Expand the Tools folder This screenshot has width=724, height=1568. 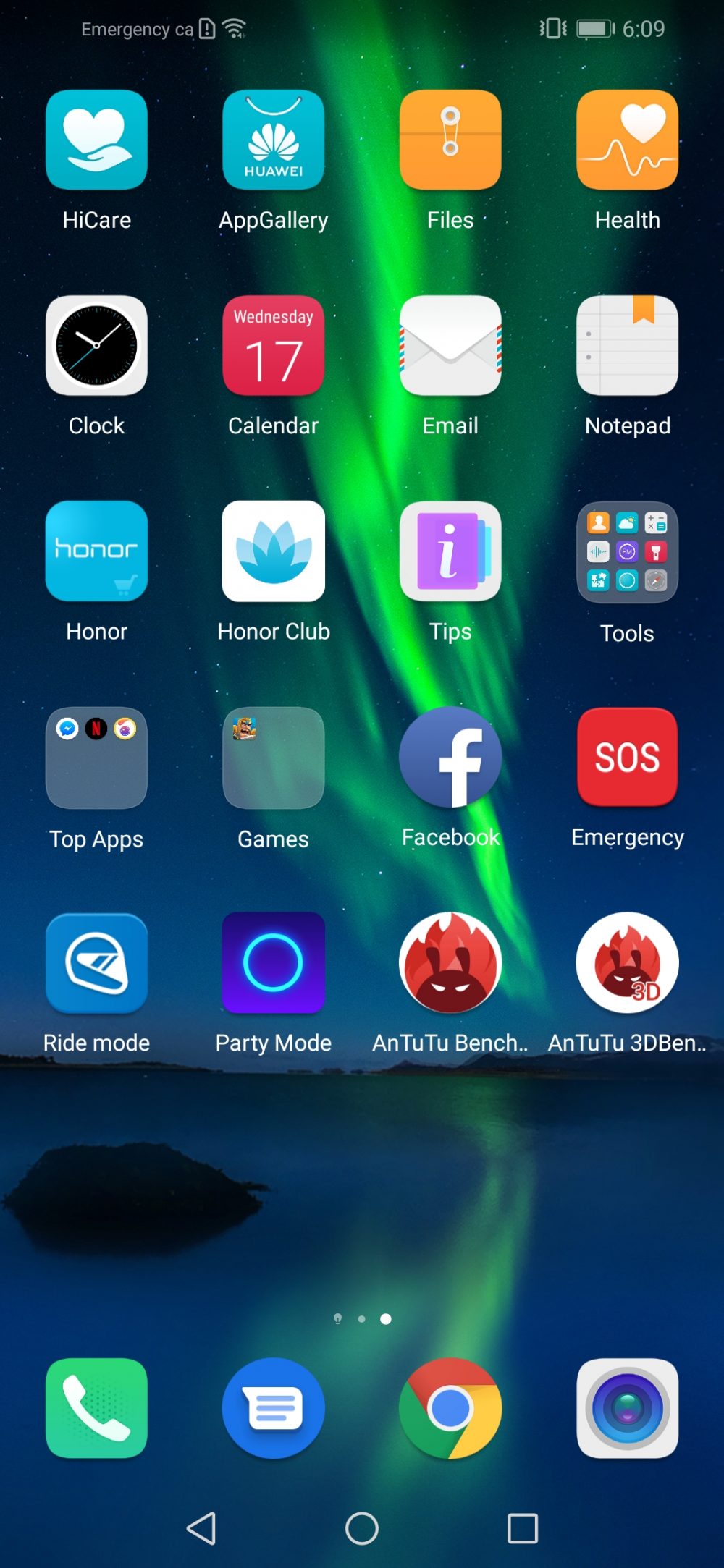click(627, 553)
